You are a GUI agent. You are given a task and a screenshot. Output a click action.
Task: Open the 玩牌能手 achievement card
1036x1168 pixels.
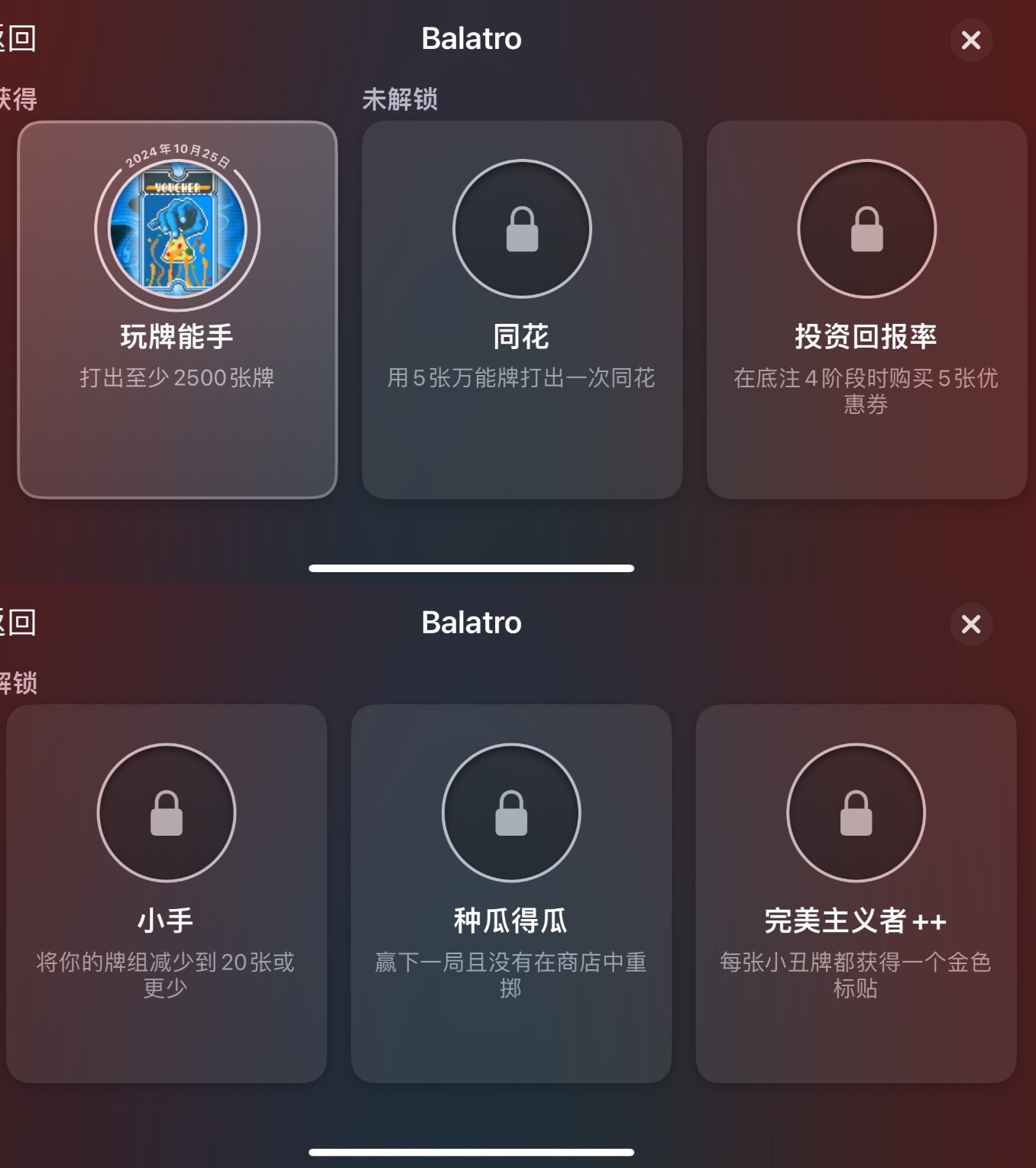pos(177,309)
